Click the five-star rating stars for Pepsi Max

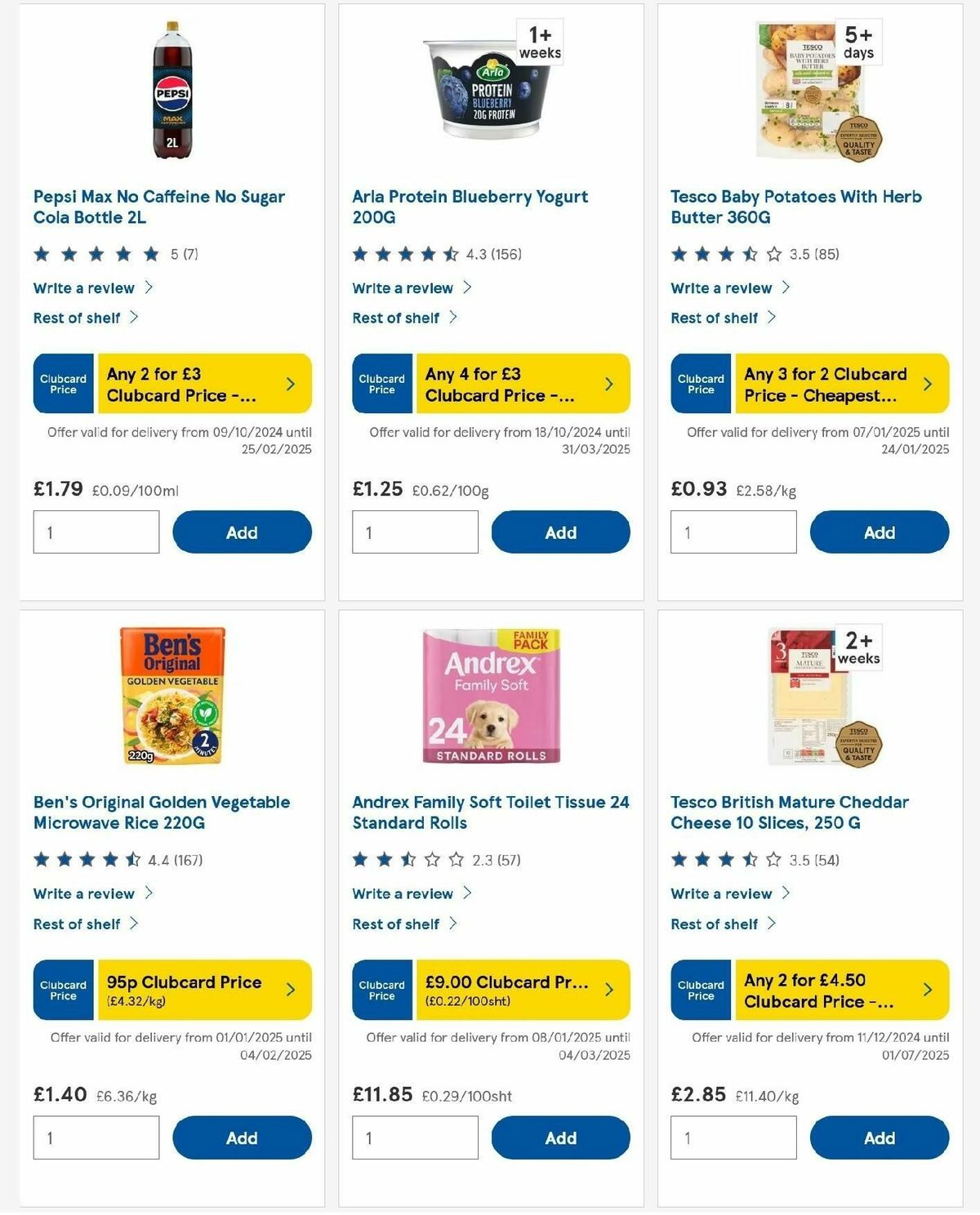[96, 253]
